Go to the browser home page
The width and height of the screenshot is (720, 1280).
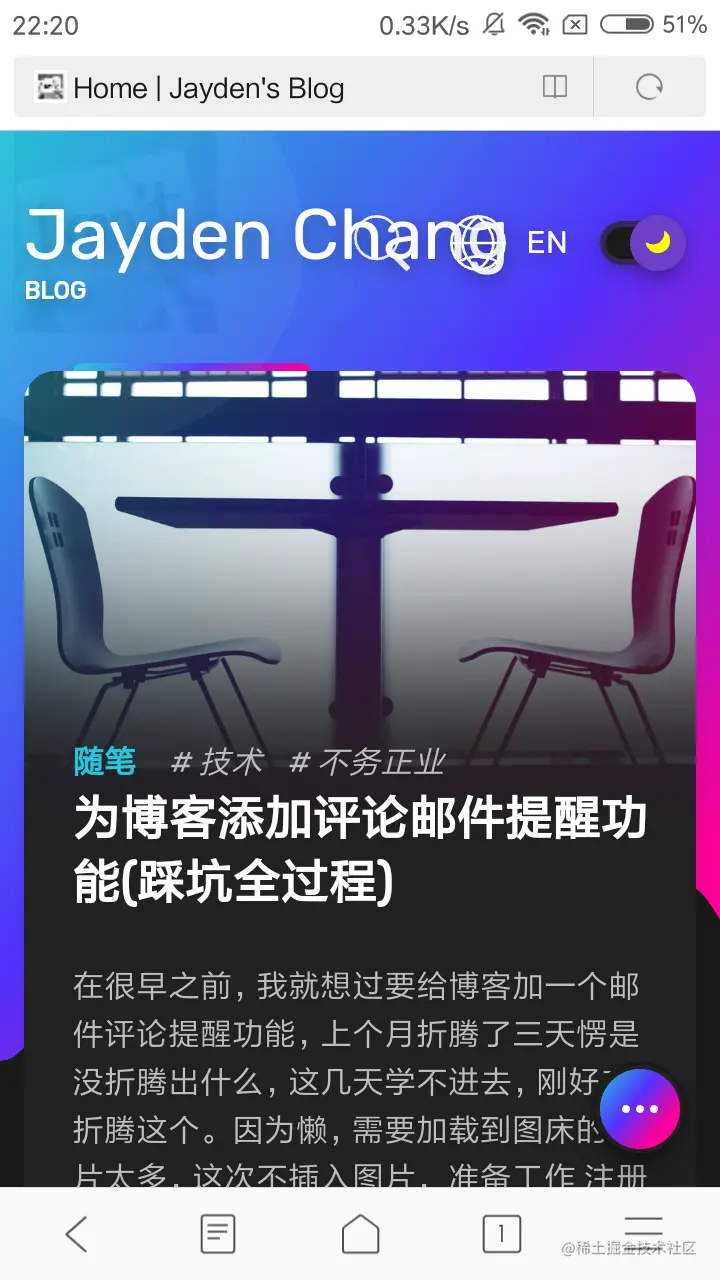coord(360,1234)
